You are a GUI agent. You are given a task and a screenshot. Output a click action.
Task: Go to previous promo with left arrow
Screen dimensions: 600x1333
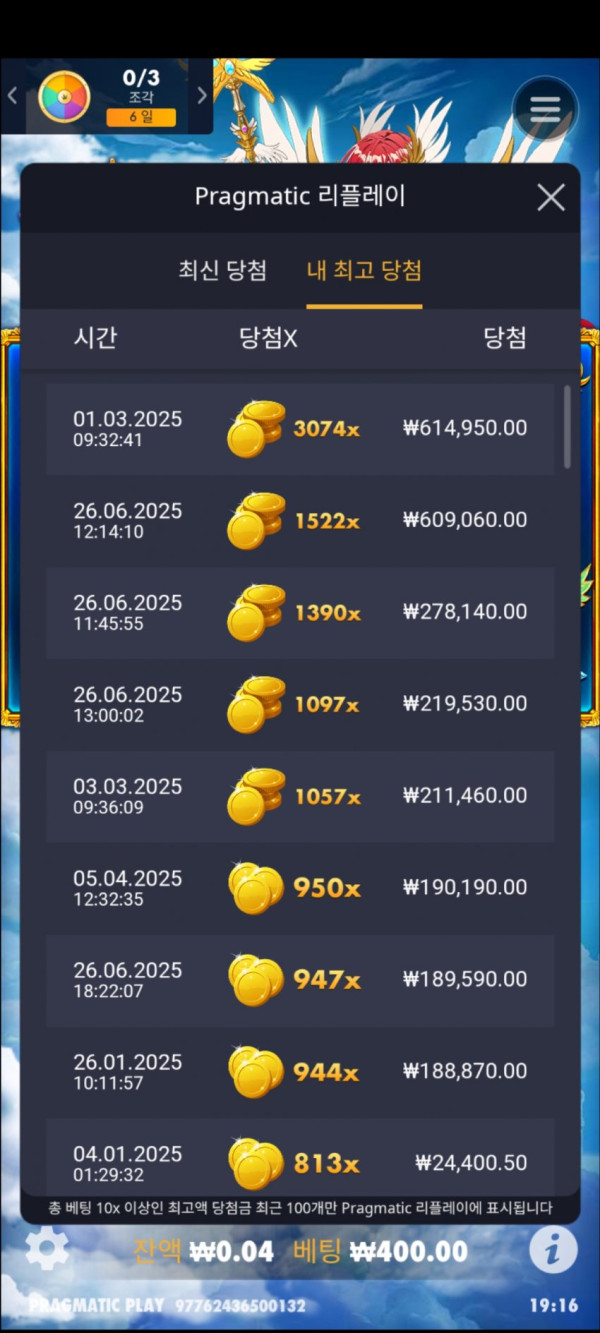click(x=13, y=96)
